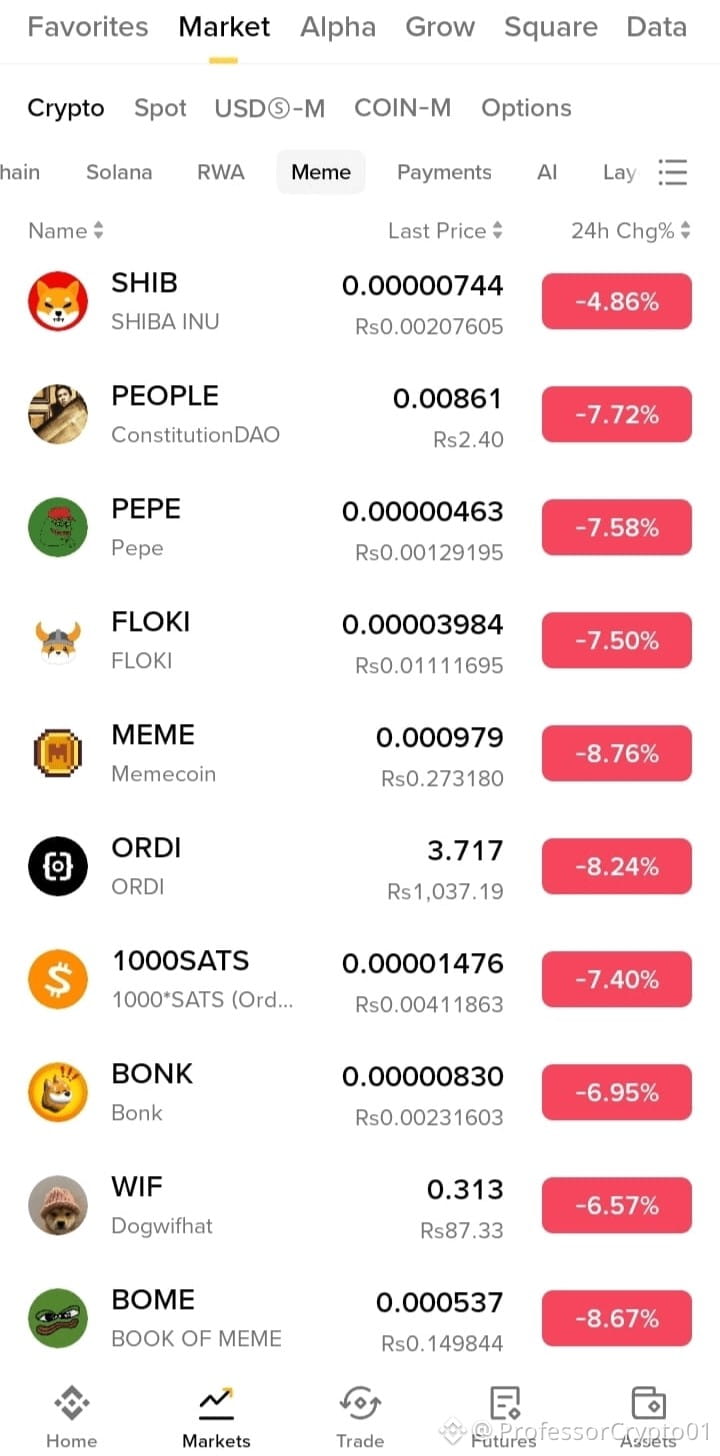Select the Options sub-tab
This screenshot has height=1456, width=720.
click(x=526, y=108)
